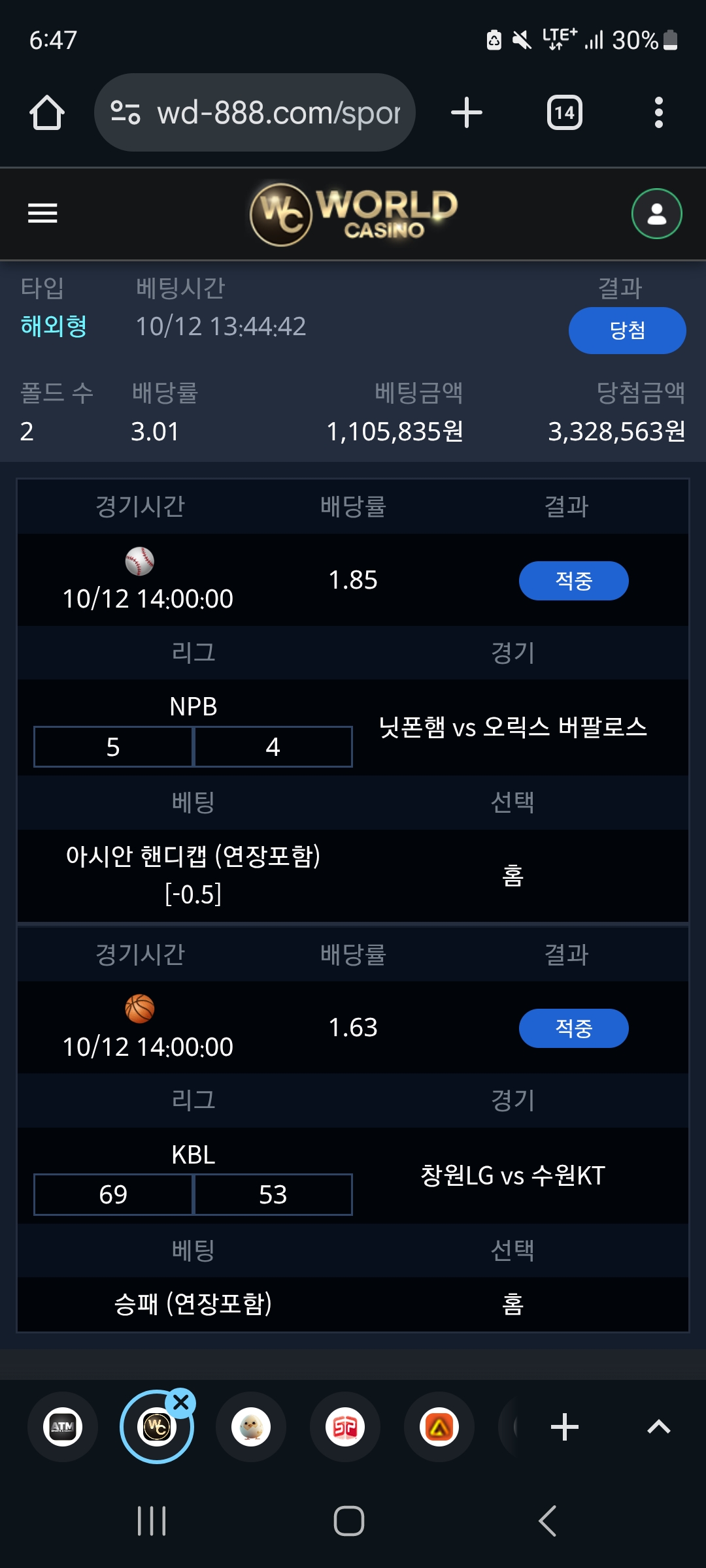Tap the wd-888.com address bar
The width and height of the screenshot is (706, 1568).
[x=255, y=112]
